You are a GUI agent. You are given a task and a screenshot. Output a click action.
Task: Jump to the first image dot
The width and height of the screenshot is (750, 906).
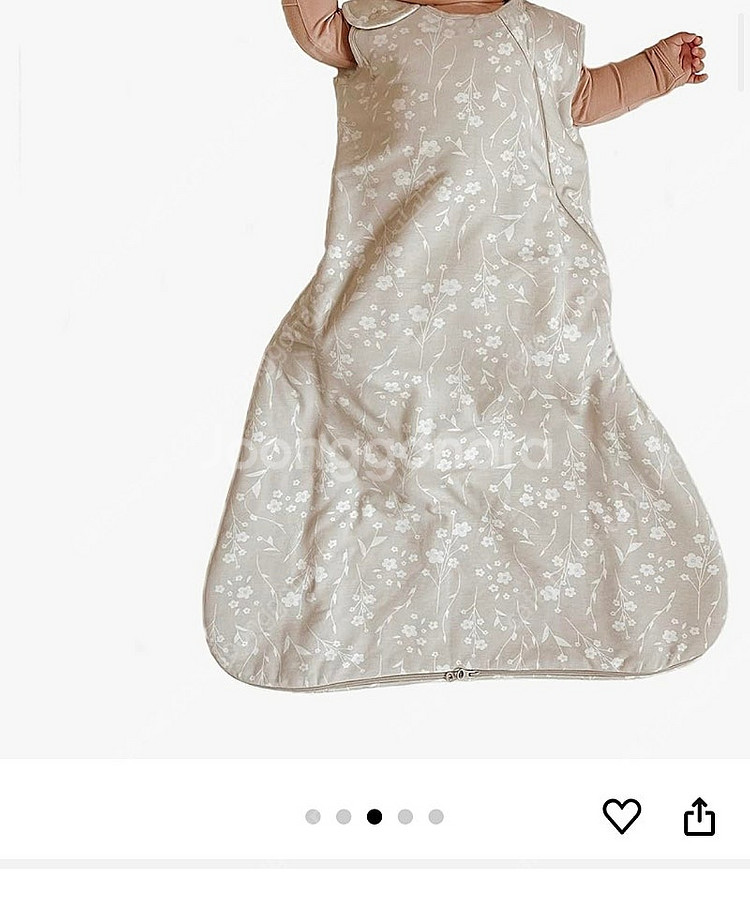click(x=313, y=817)
